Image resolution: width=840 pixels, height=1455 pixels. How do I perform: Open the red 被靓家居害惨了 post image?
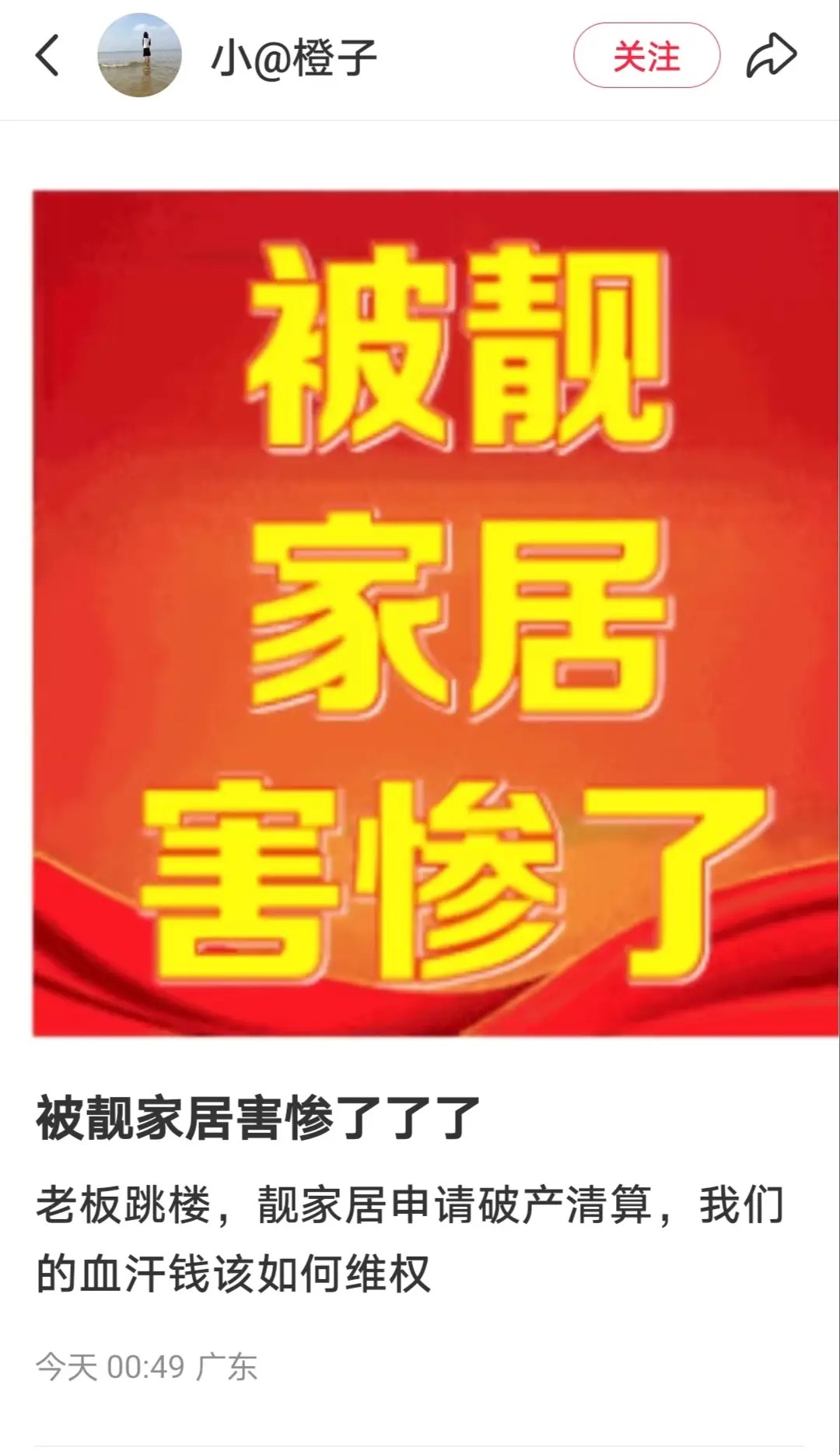[x=435, y=613]
